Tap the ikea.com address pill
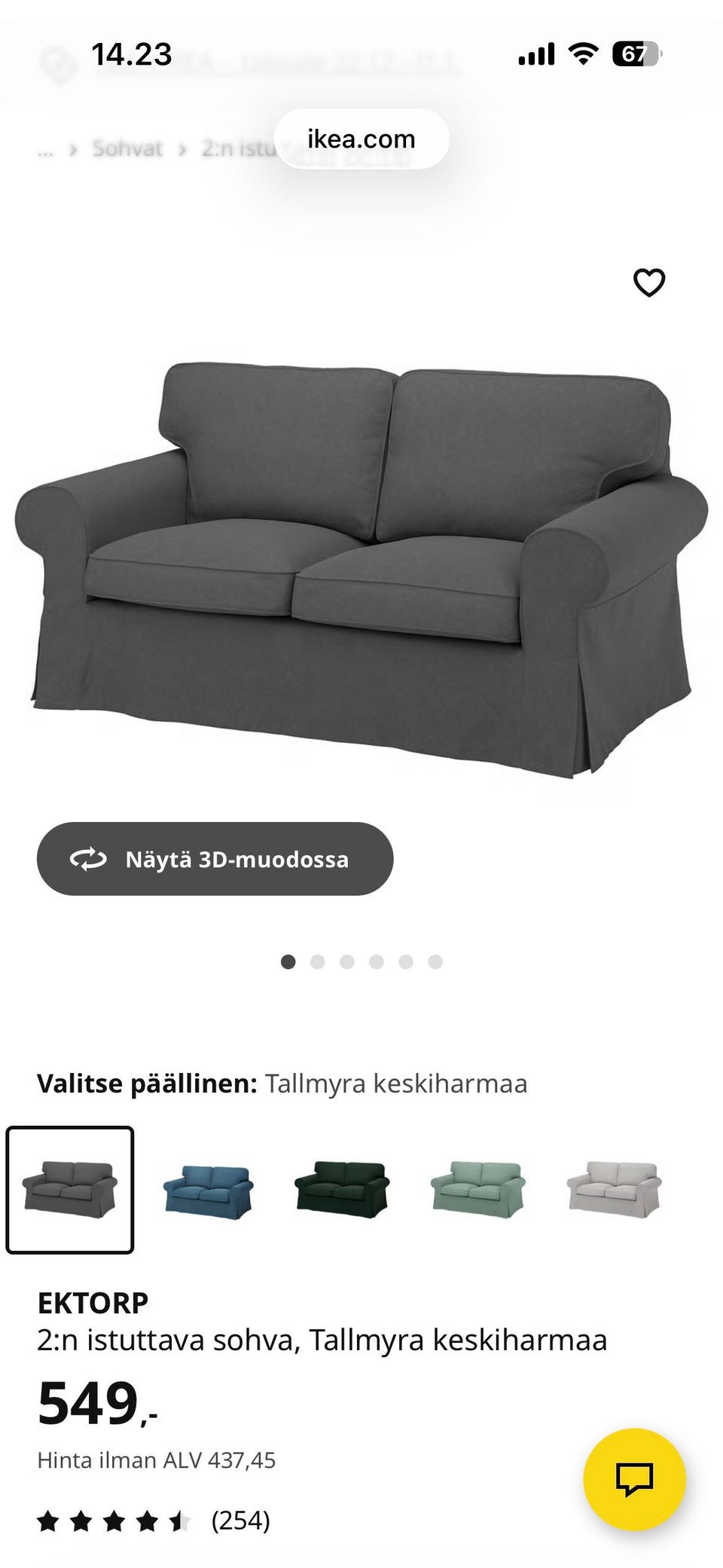The image size is (723, 1568). (361, 139)
